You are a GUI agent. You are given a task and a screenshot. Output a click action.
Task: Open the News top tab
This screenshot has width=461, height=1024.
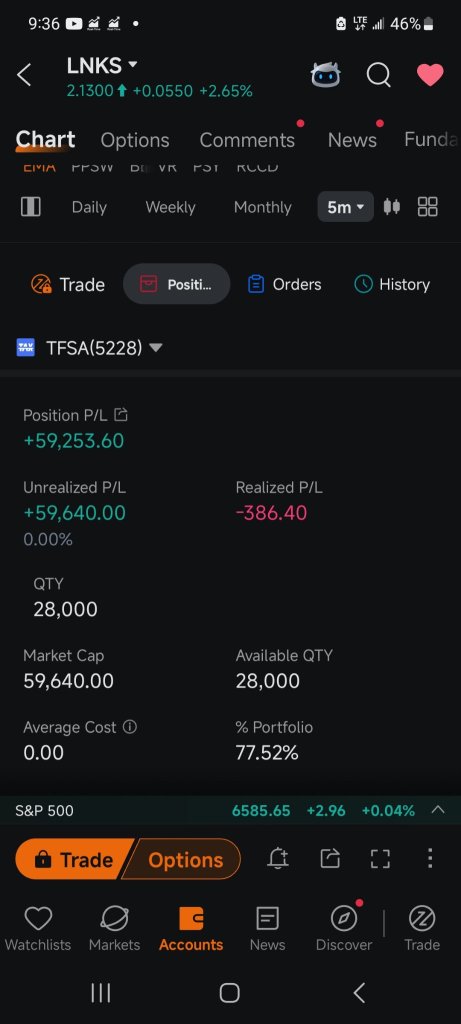pyautogui.click(x=352, y=140)
